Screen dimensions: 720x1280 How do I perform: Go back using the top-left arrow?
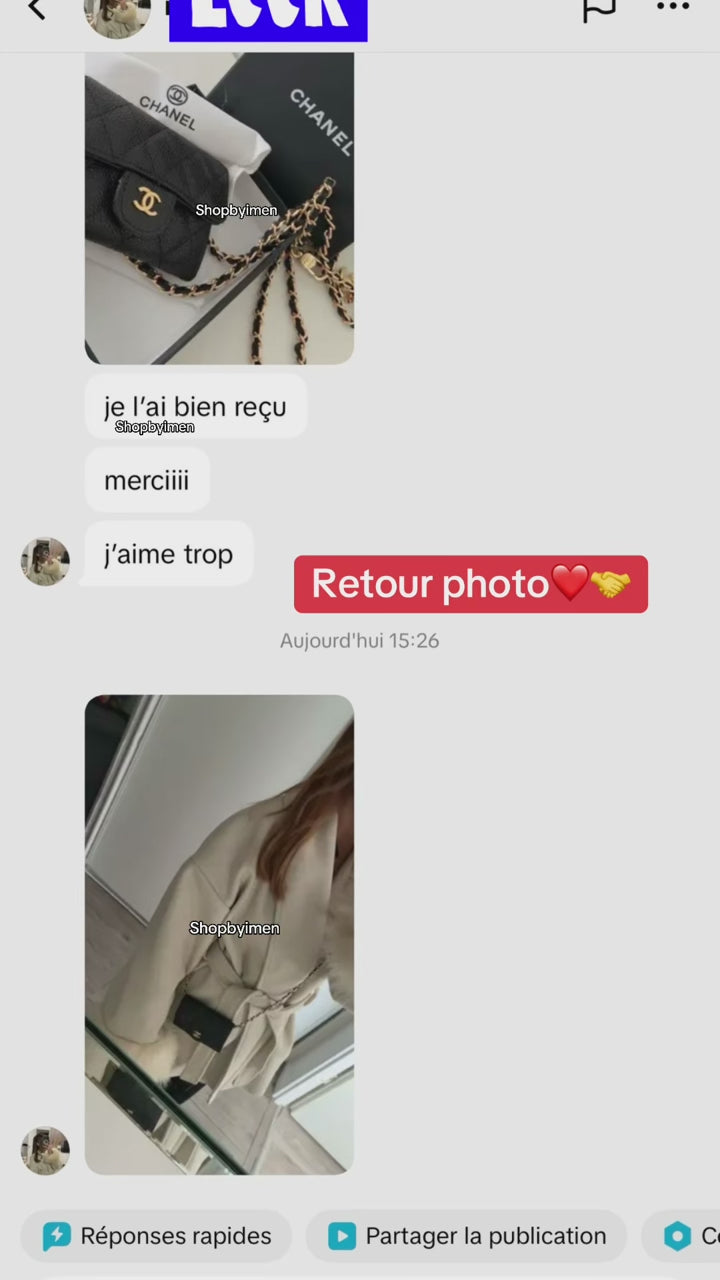point(37,10)
